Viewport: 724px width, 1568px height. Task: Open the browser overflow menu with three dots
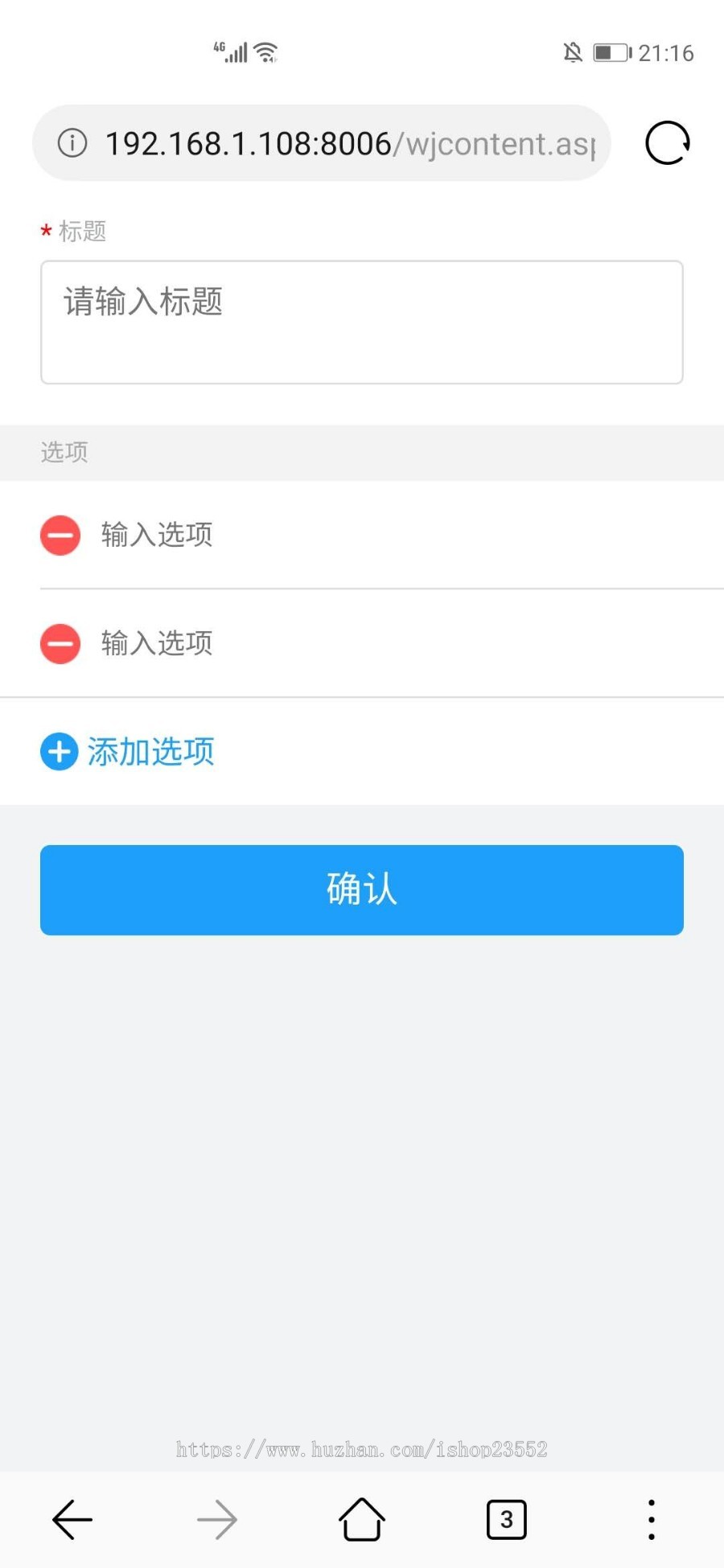click(651, 1518)
